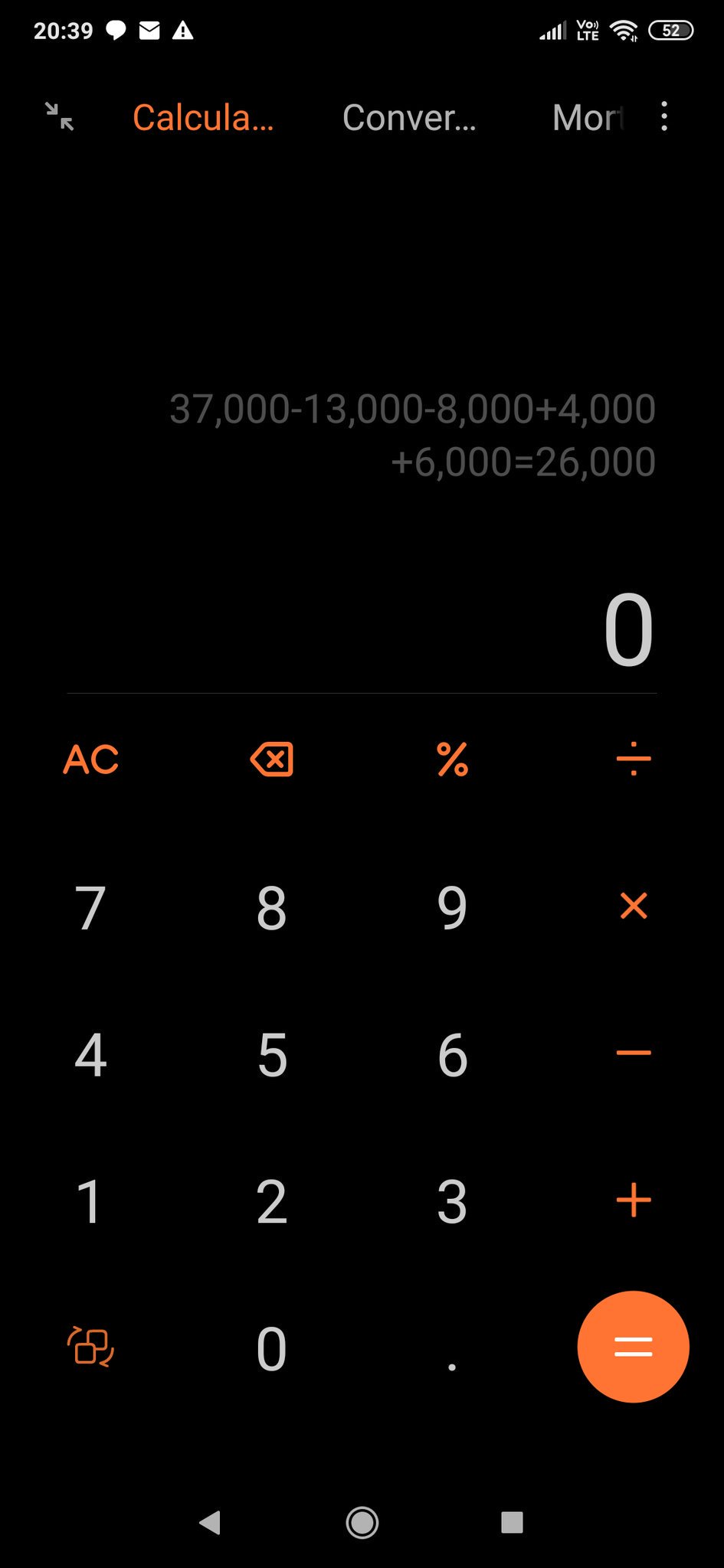This screenshot has width=724, height=1568.
Task: Switch to scientific calculator layout
Action: tap(90, 1347)
